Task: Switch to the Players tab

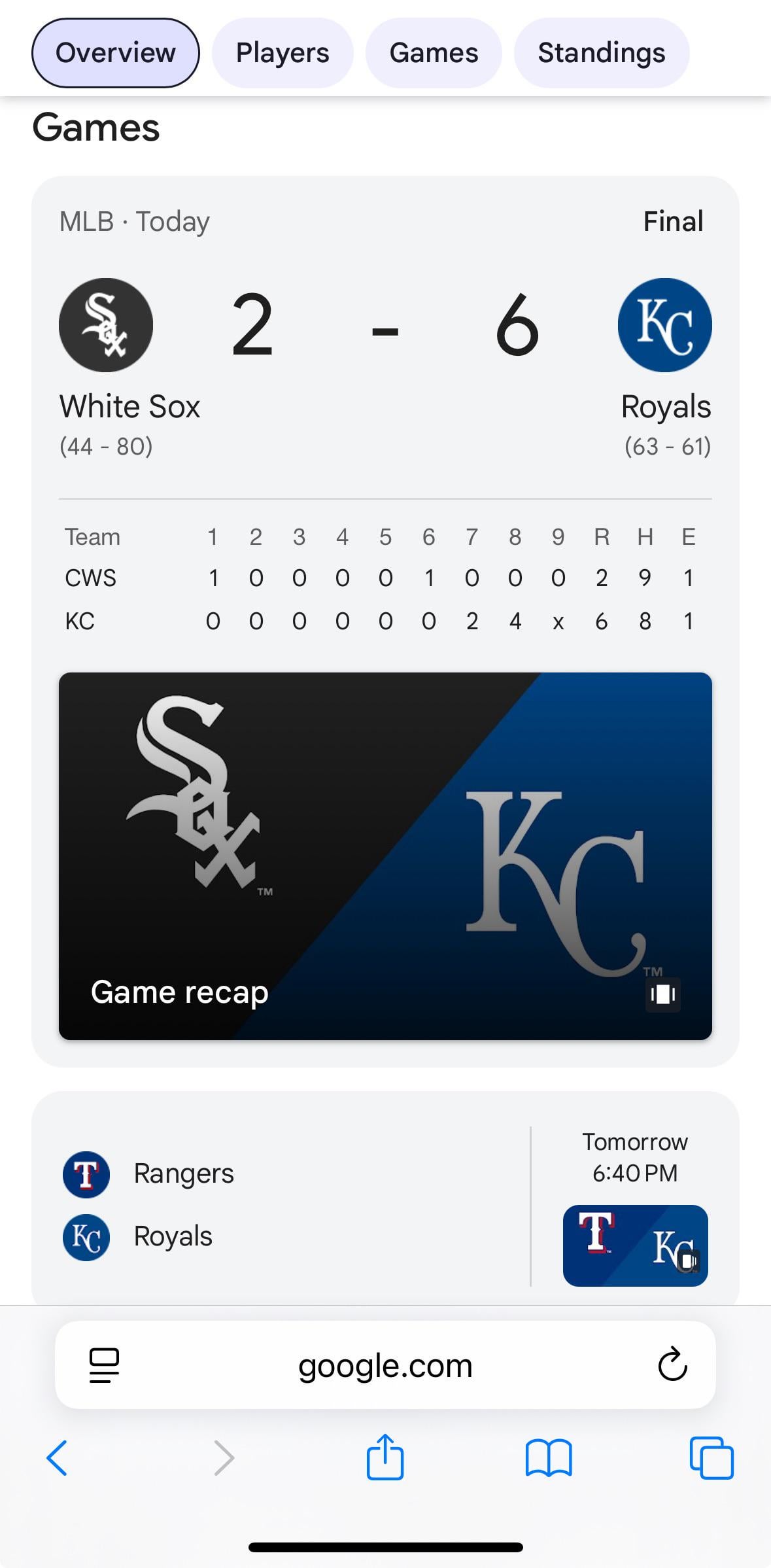Action: [x=283, y=53]
